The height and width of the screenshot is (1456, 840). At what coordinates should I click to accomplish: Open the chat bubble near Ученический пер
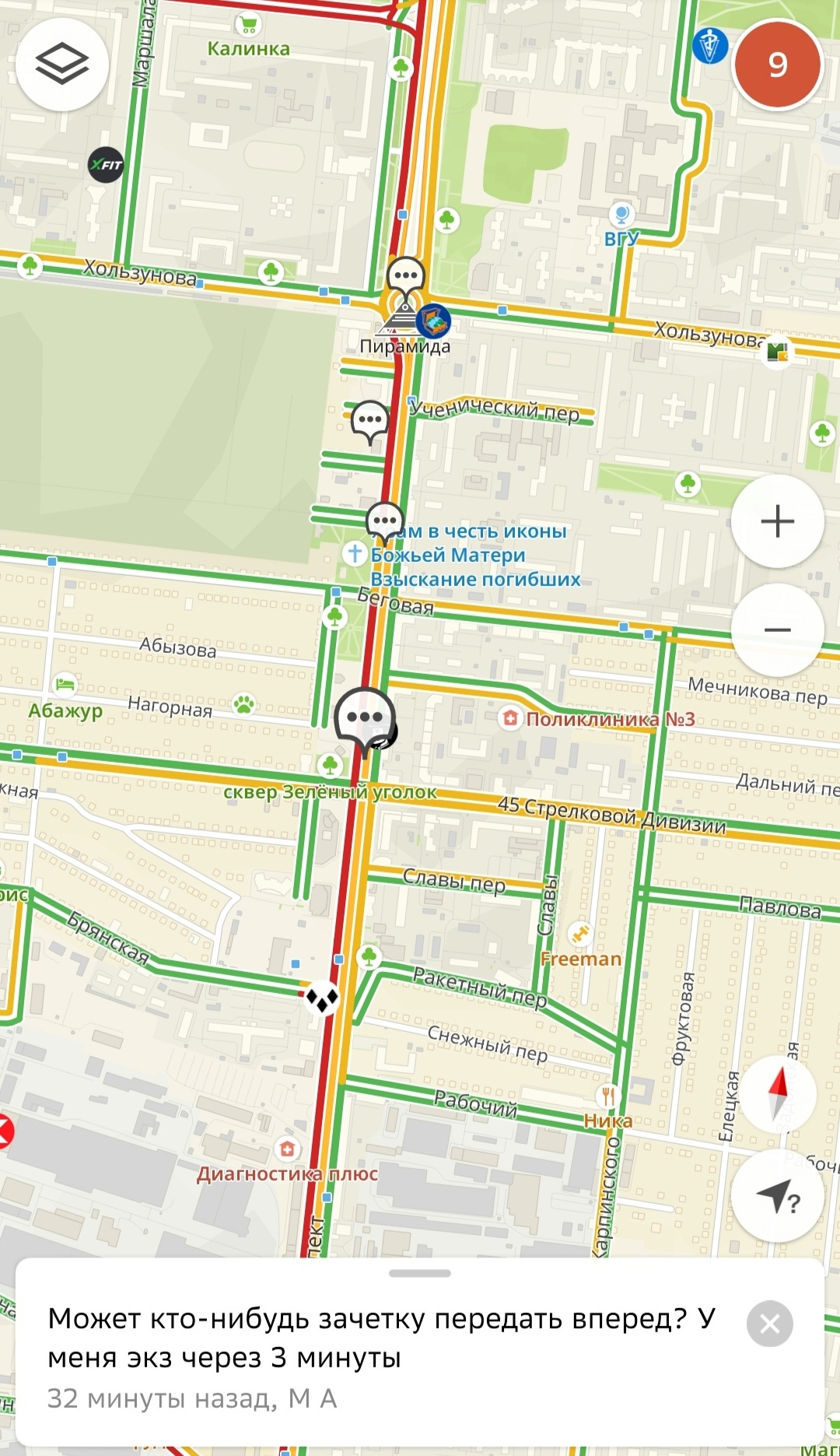tap(370, 423)
